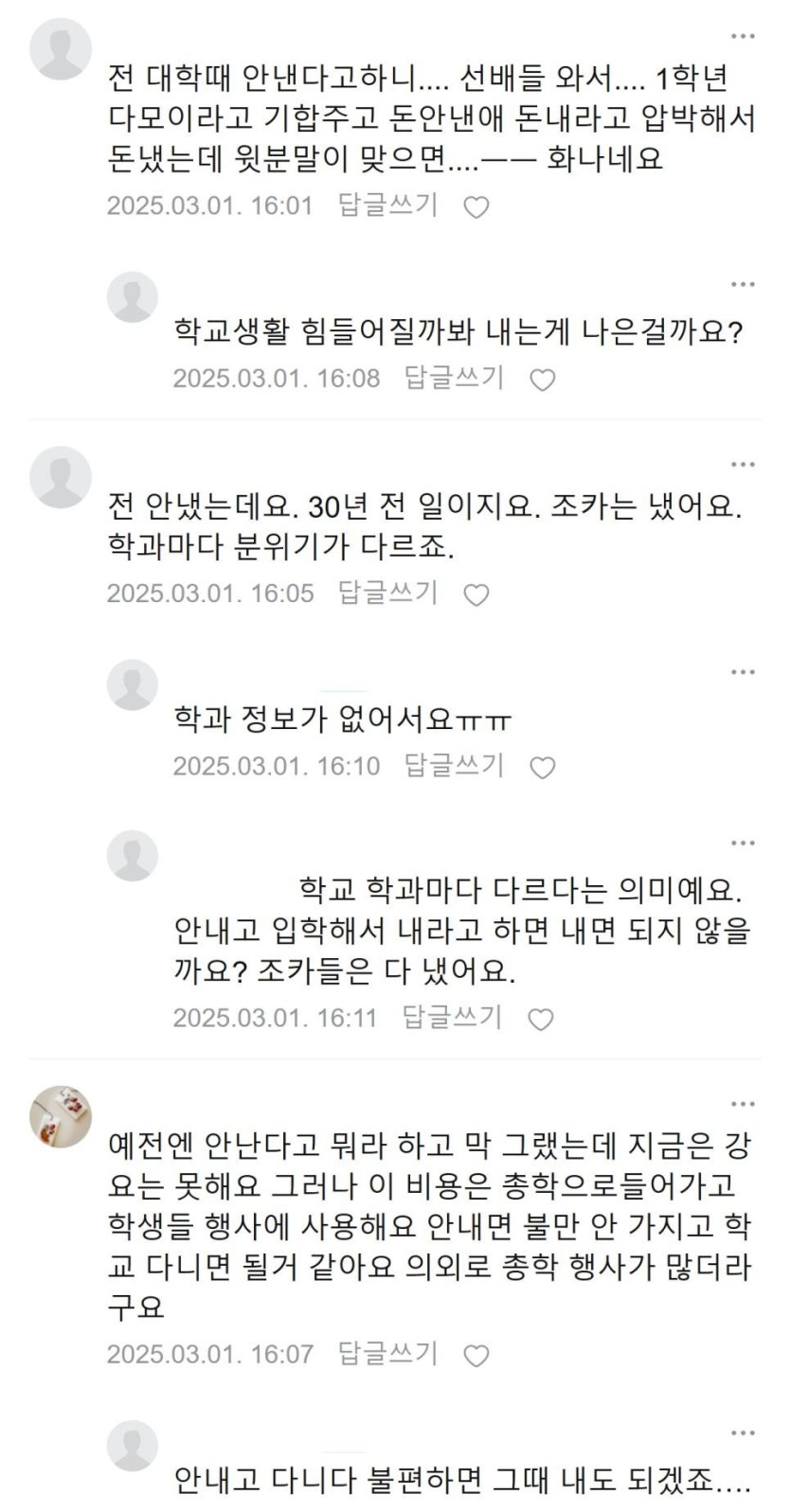This screenshot has height=1512, width=791.
Task: Write a reply to the '전 안냈는데요' comment
Action: 387,593
